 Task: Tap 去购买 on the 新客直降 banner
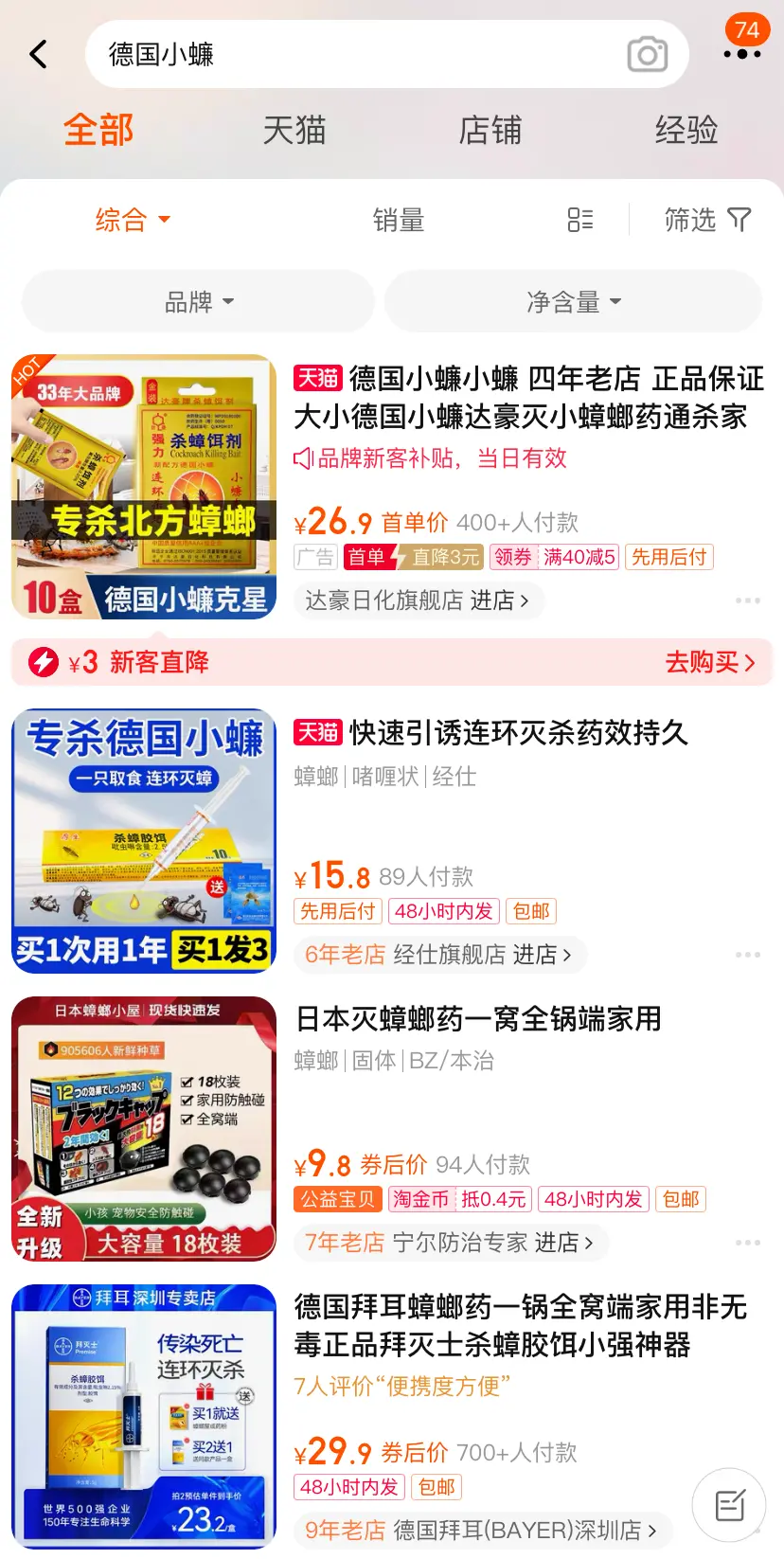[x=709, y=662]
